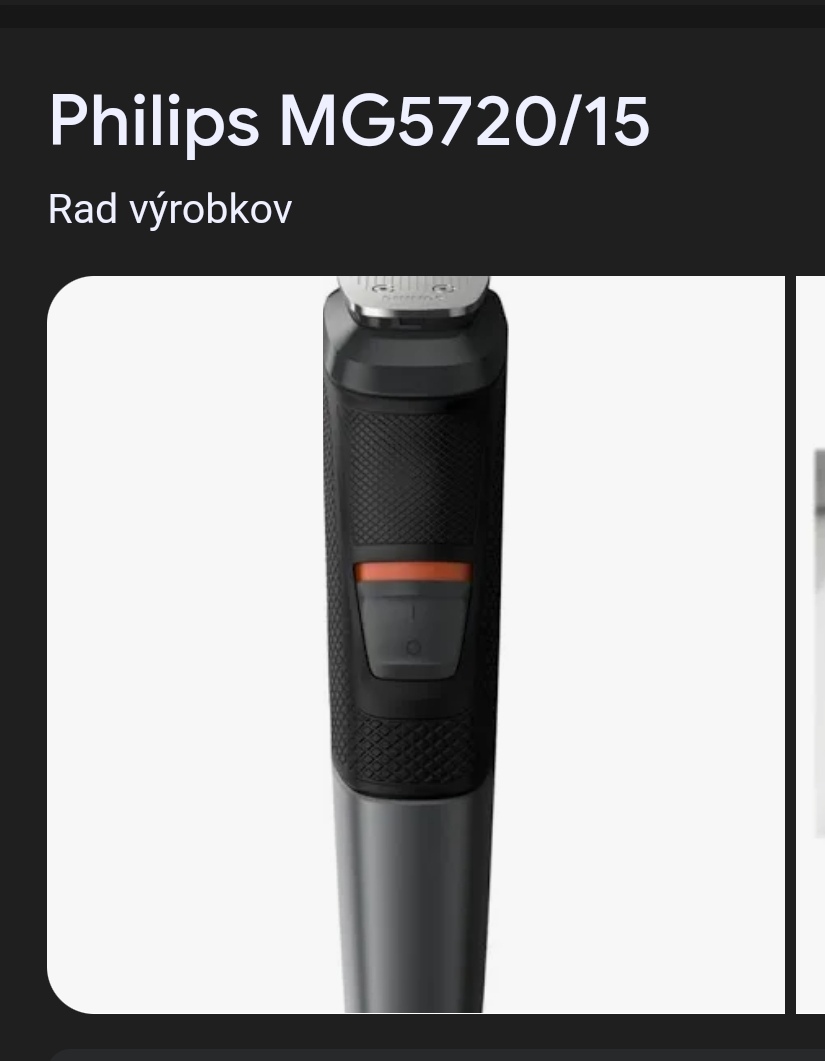View the next product photo in carousel
Viewport: 825px width, 1061px height.
pyautogui.click(x=811, y=645)
